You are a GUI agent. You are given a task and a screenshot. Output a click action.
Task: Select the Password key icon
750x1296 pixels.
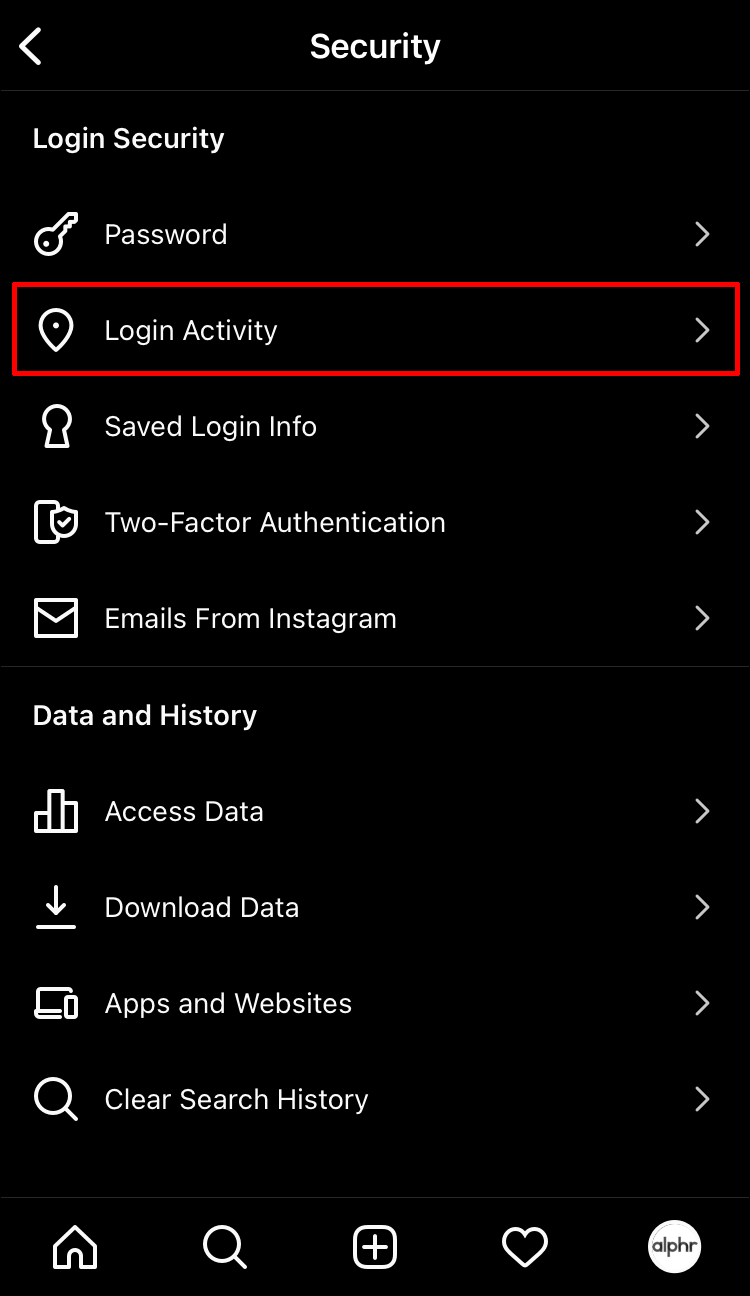click(x=55, y=234)
